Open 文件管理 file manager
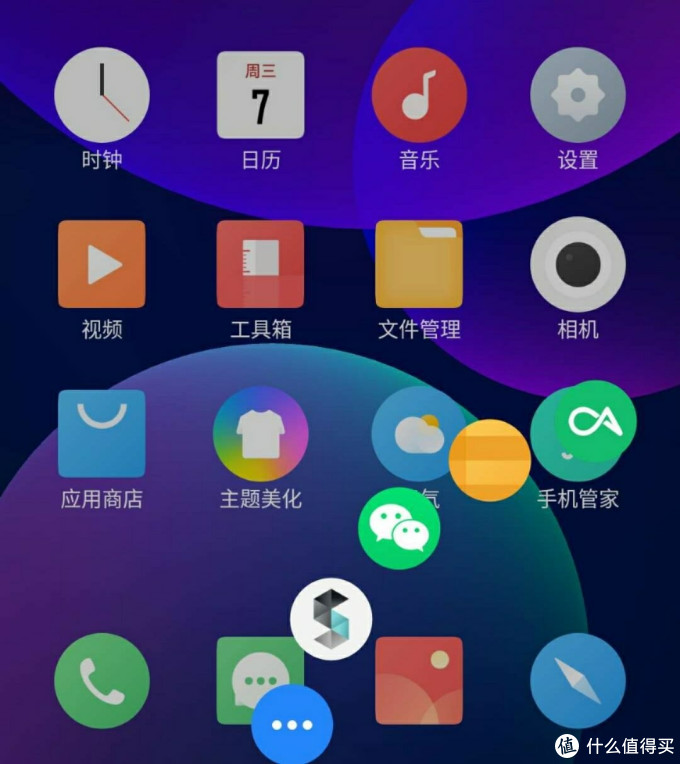 (419, 264)
